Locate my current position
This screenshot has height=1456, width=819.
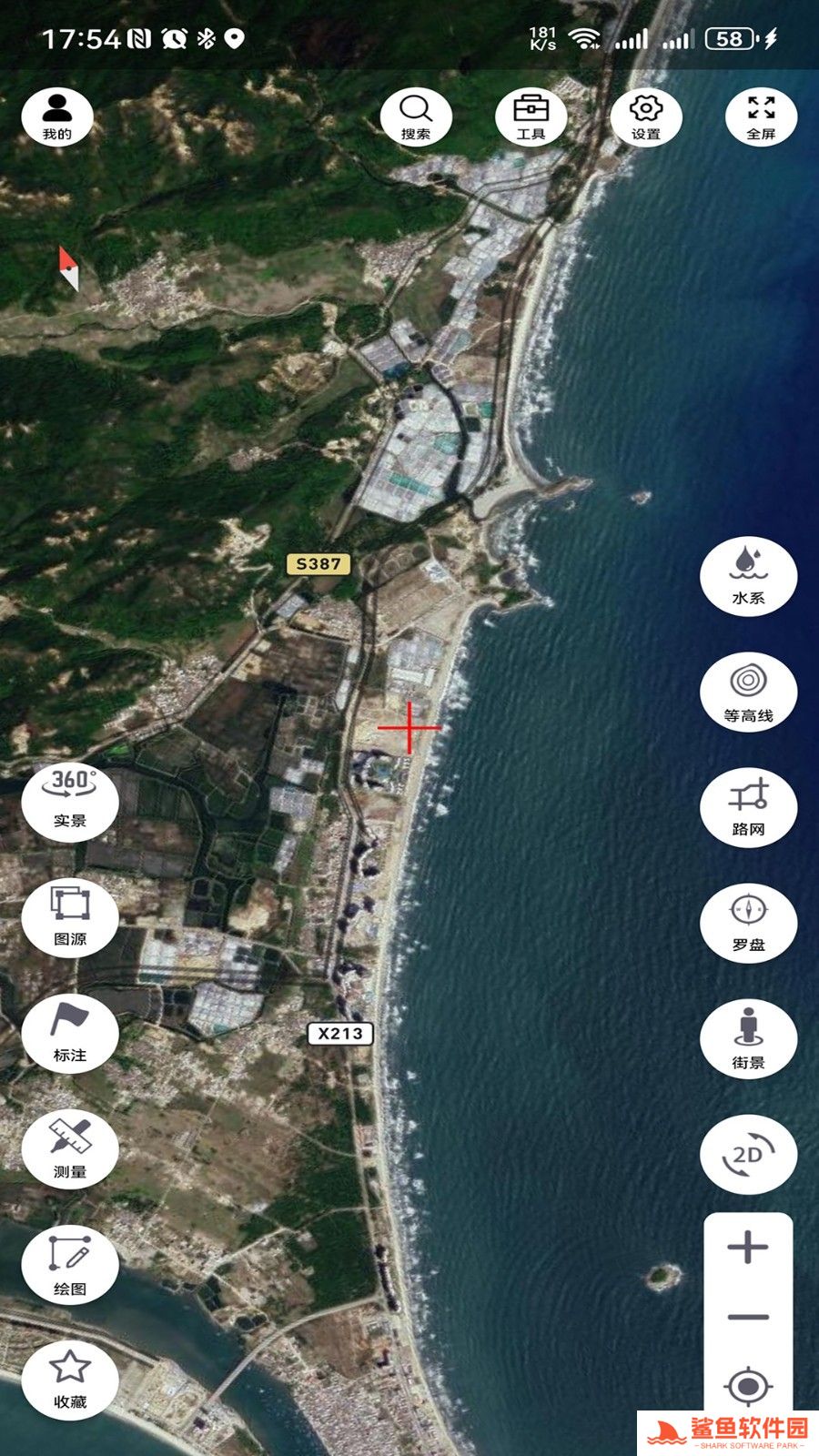click(748, 1387)
